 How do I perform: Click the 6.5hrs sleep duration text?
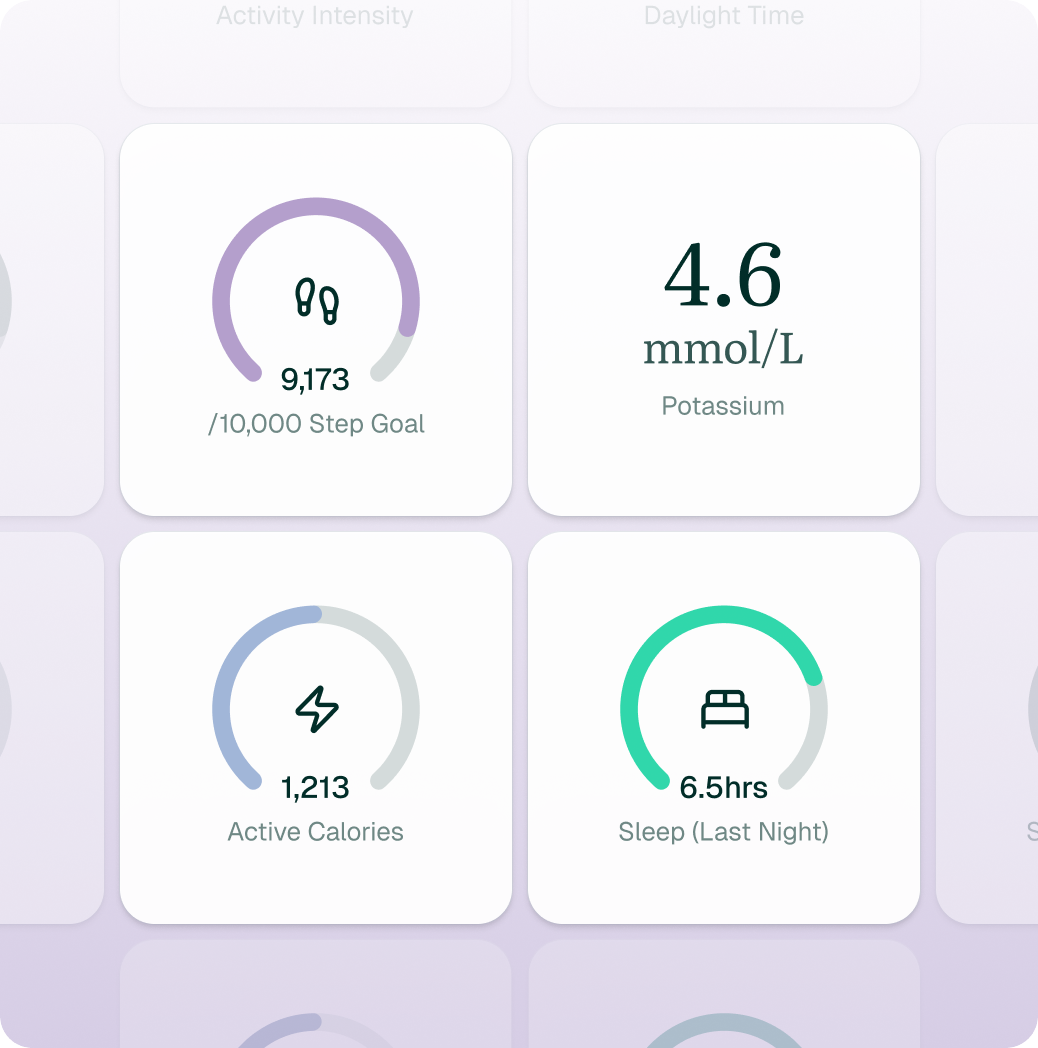[723, 788]
